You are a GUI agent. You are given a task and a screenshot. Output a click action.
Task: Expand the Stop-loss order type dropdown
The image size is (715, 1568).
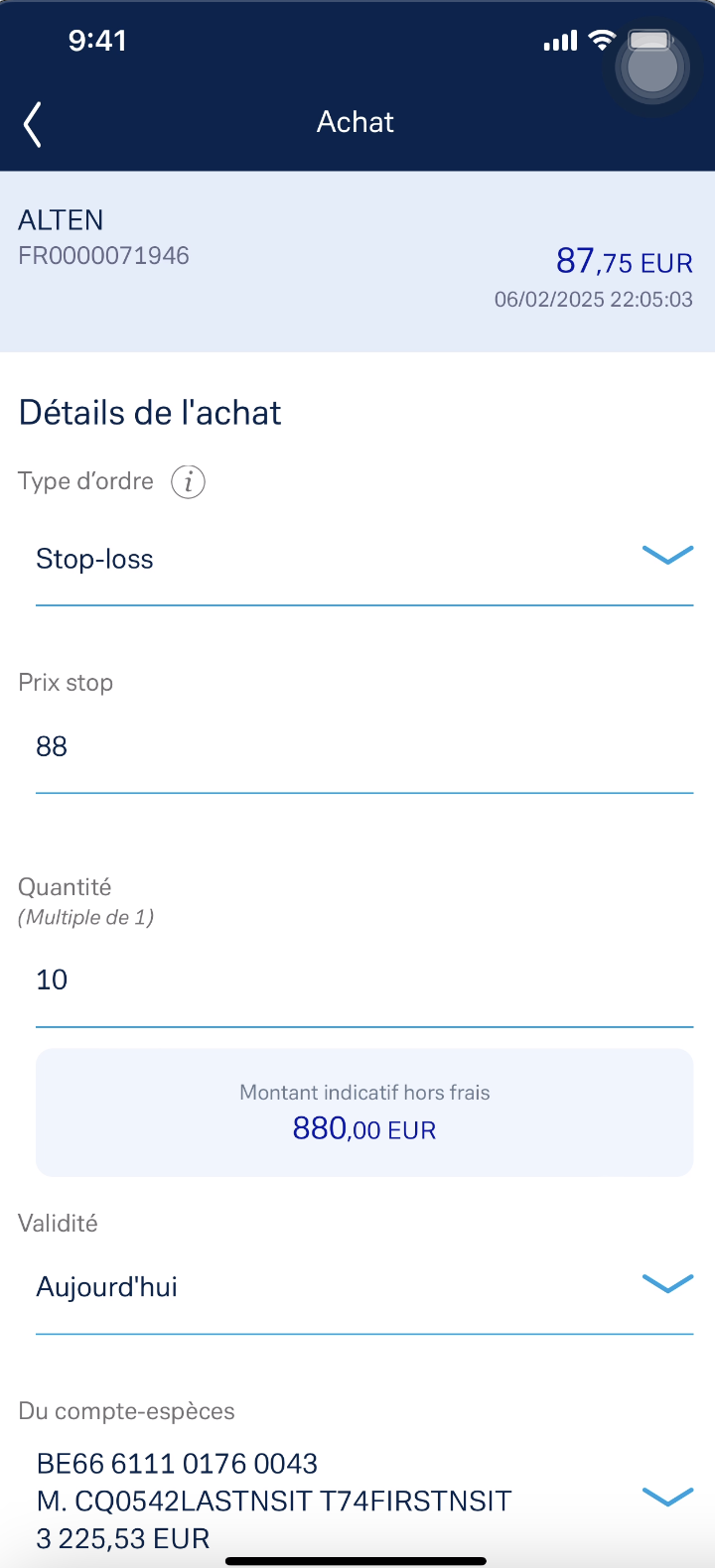click(364, 560)
